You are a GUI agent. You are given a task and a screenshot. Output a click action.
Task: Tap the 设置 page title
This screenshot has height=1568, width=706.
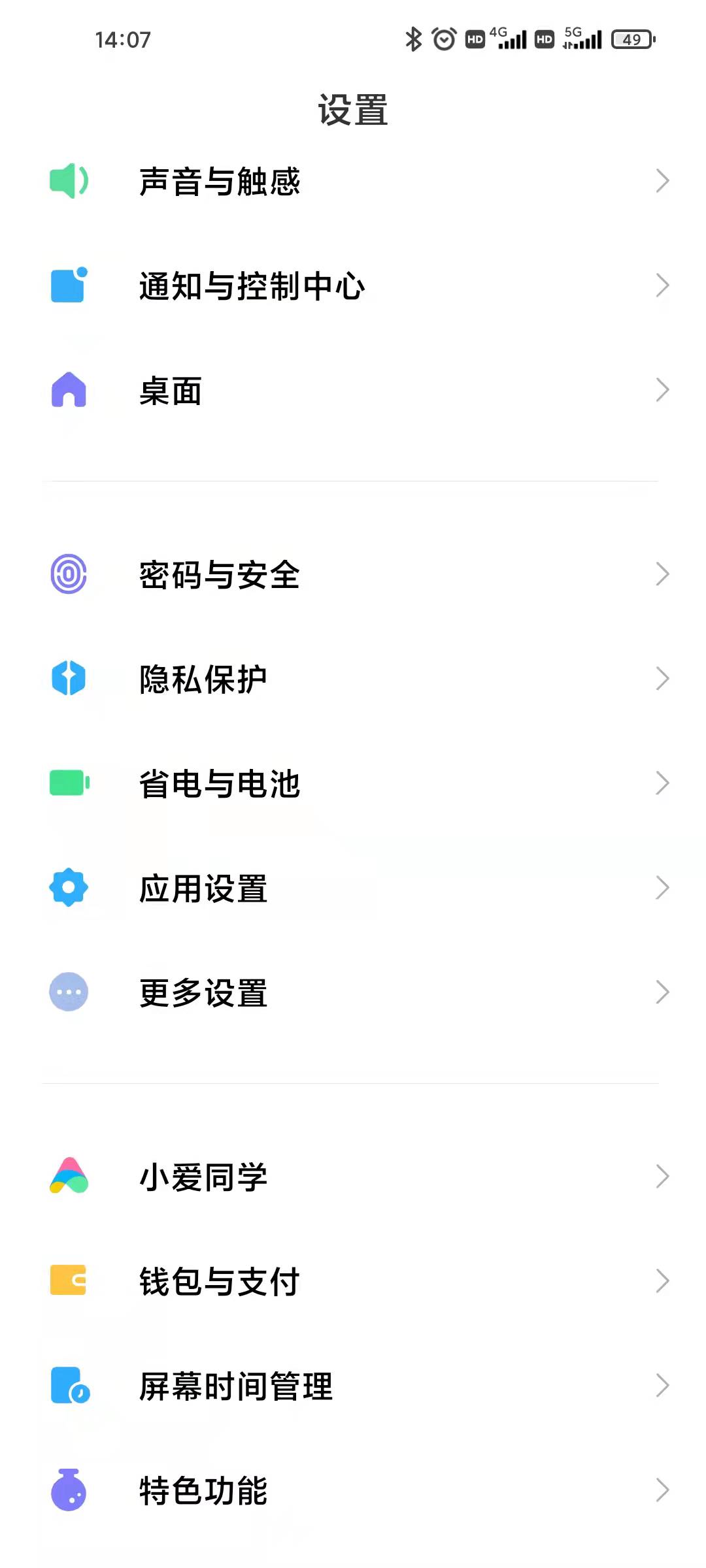point(353,110)
